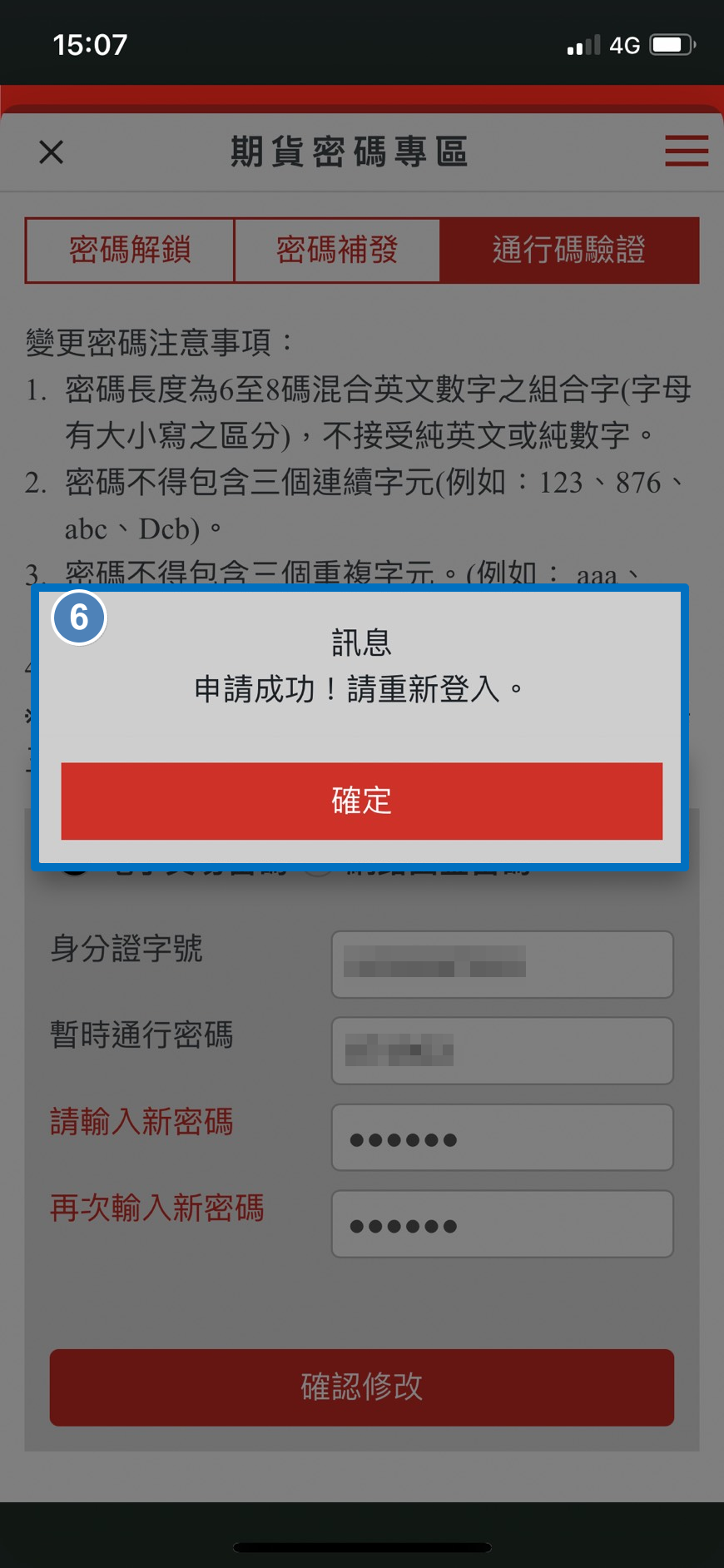Edit the 暫時通行密碼 field
724x1568 pixels.
click(x=502, y=1051)
